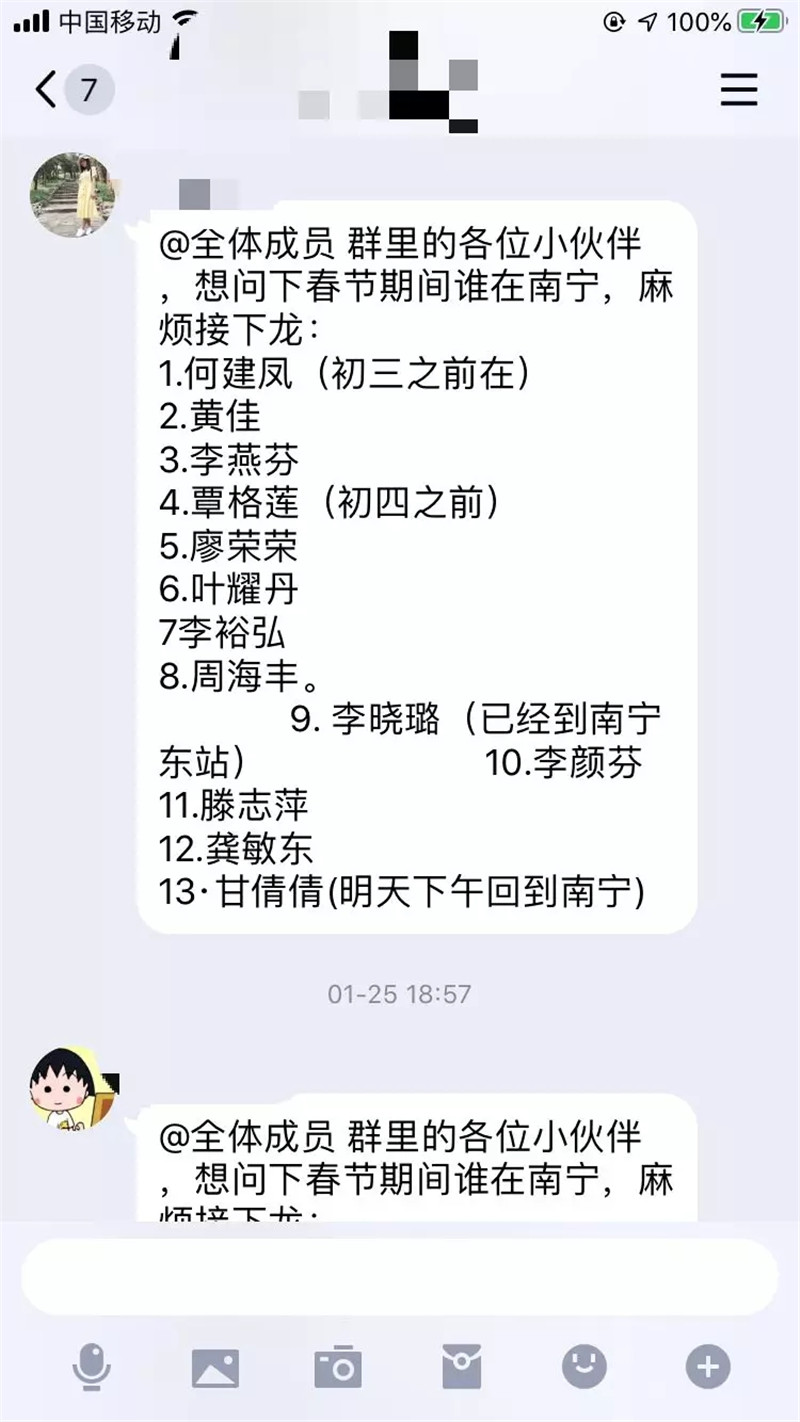Open the cartoon girl avatar's profile

pos(70,1087)
